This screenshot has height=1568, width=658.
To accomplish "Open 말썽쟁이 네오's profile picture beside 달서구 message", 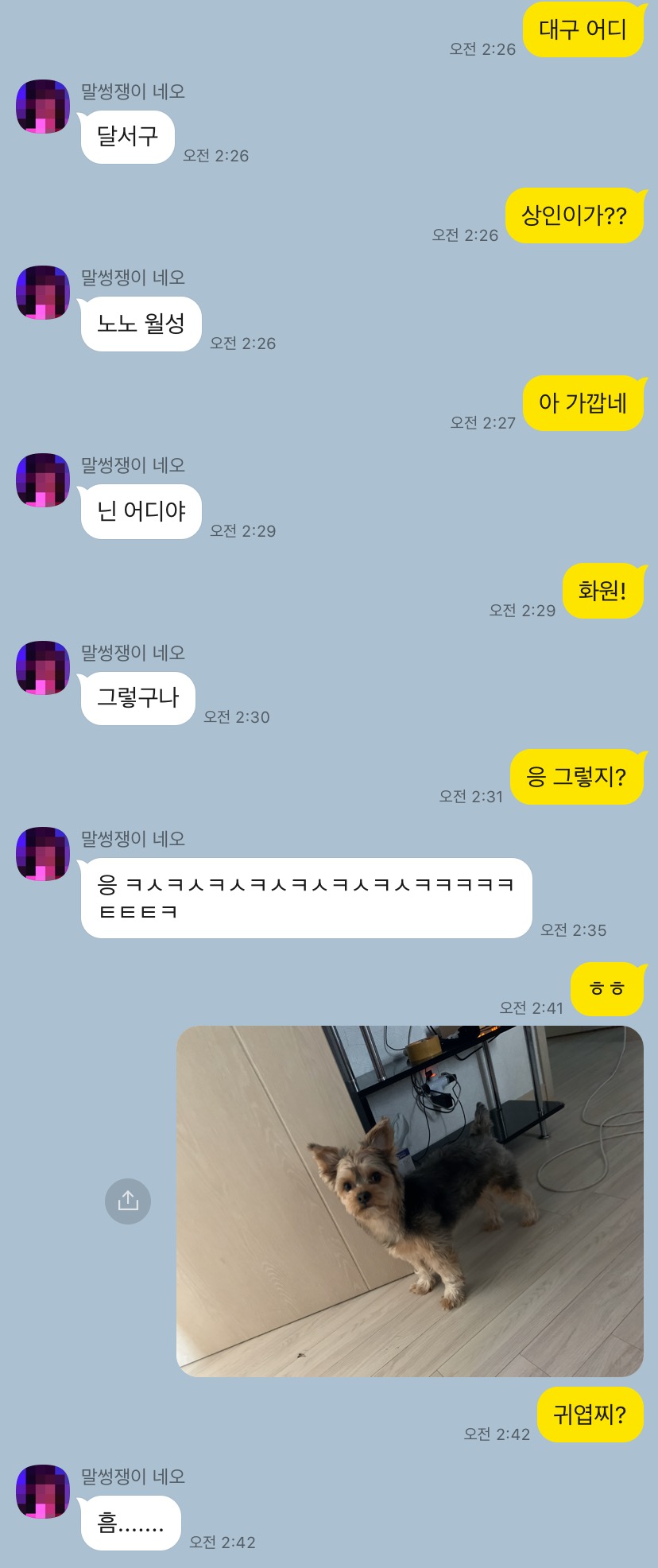I will pyautogui.click(x=43, y=107).
